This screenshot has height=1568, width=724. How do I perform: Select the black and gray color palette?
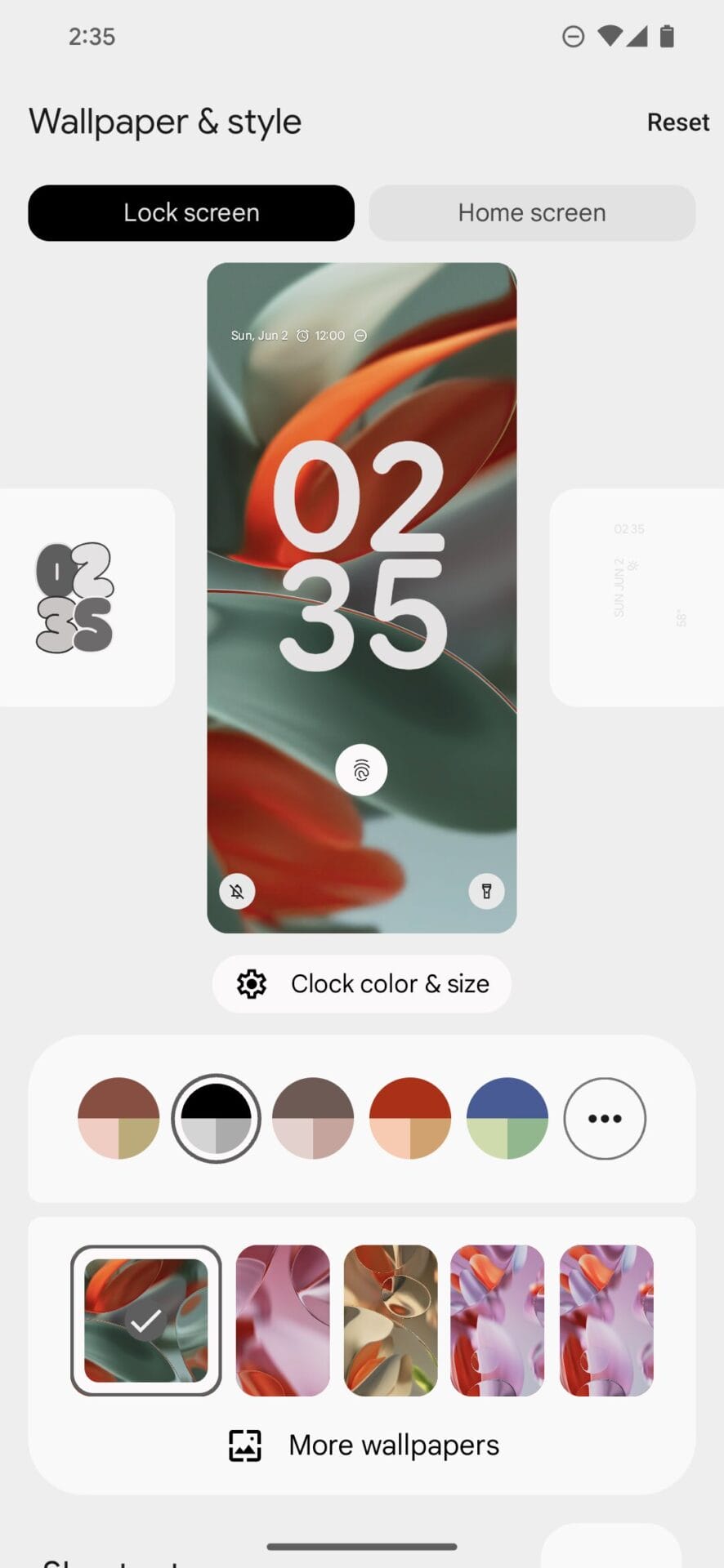click(x=216, y=1118)
